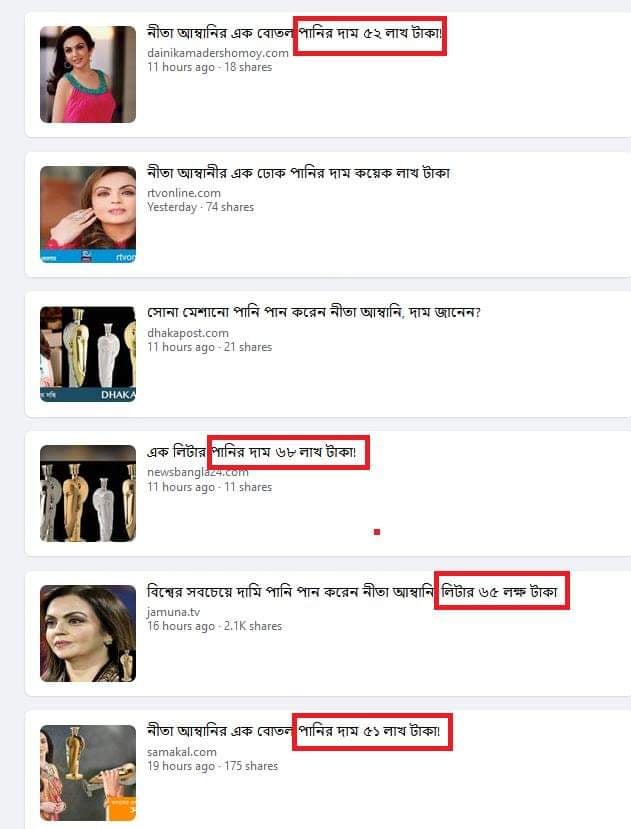Open the dhakapost.com article about gold water
Image resolution: width=631 pixels, height=829 pixels.
[x=314, y=314]
